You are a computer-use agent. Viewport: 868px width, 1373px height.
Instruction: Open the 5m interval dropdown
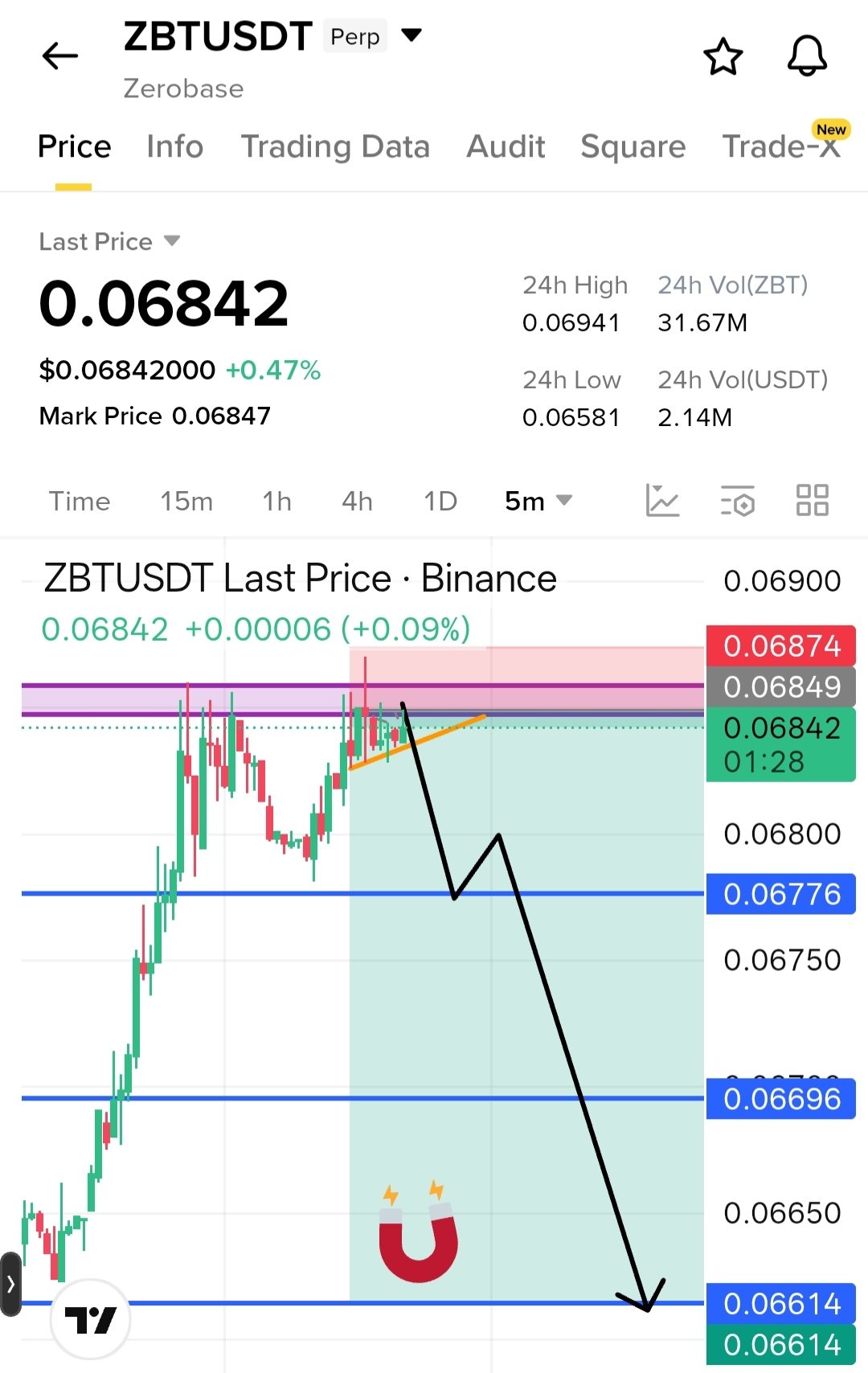538,501
